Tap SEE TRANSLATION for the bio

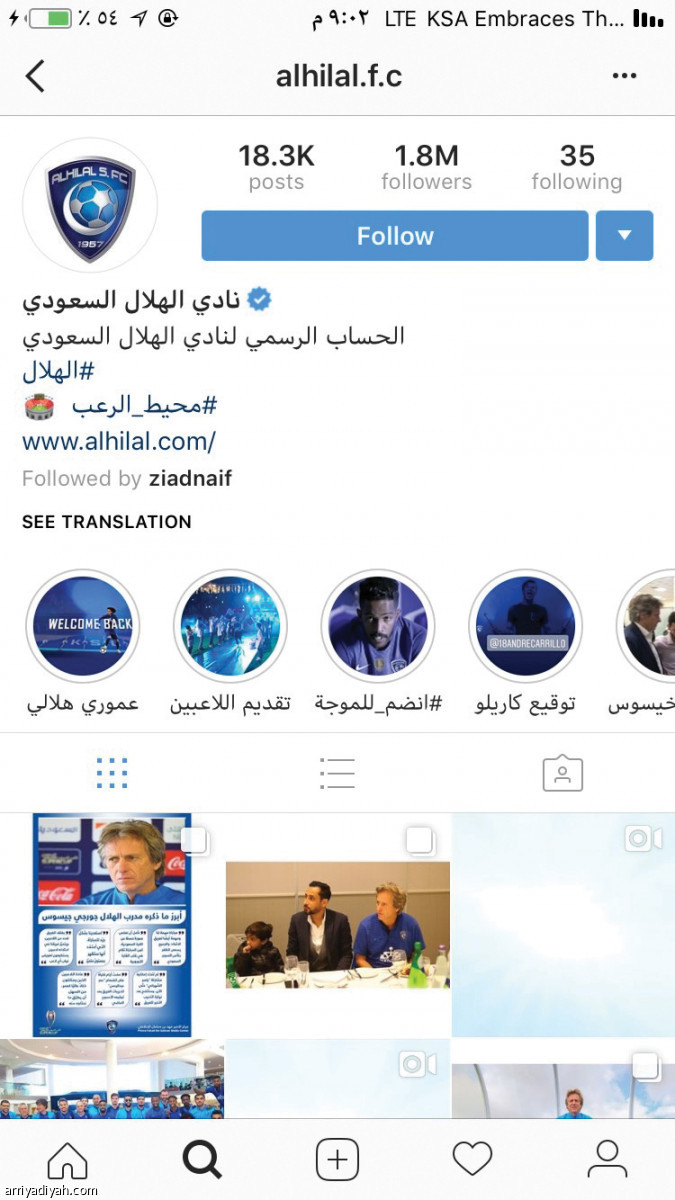coord(106,522)
